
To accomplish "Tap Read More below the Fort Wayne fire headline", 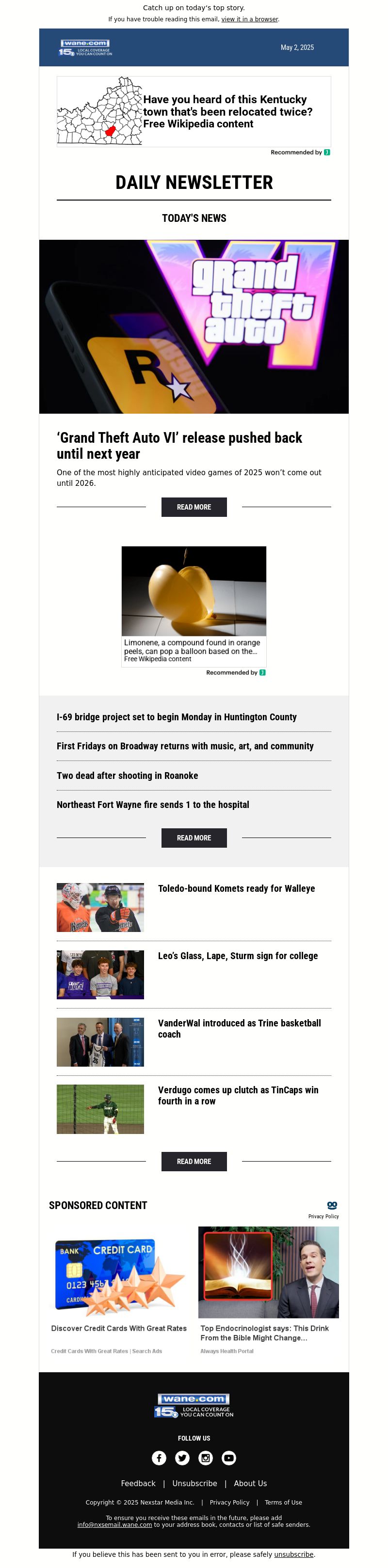I will [194, 838].
